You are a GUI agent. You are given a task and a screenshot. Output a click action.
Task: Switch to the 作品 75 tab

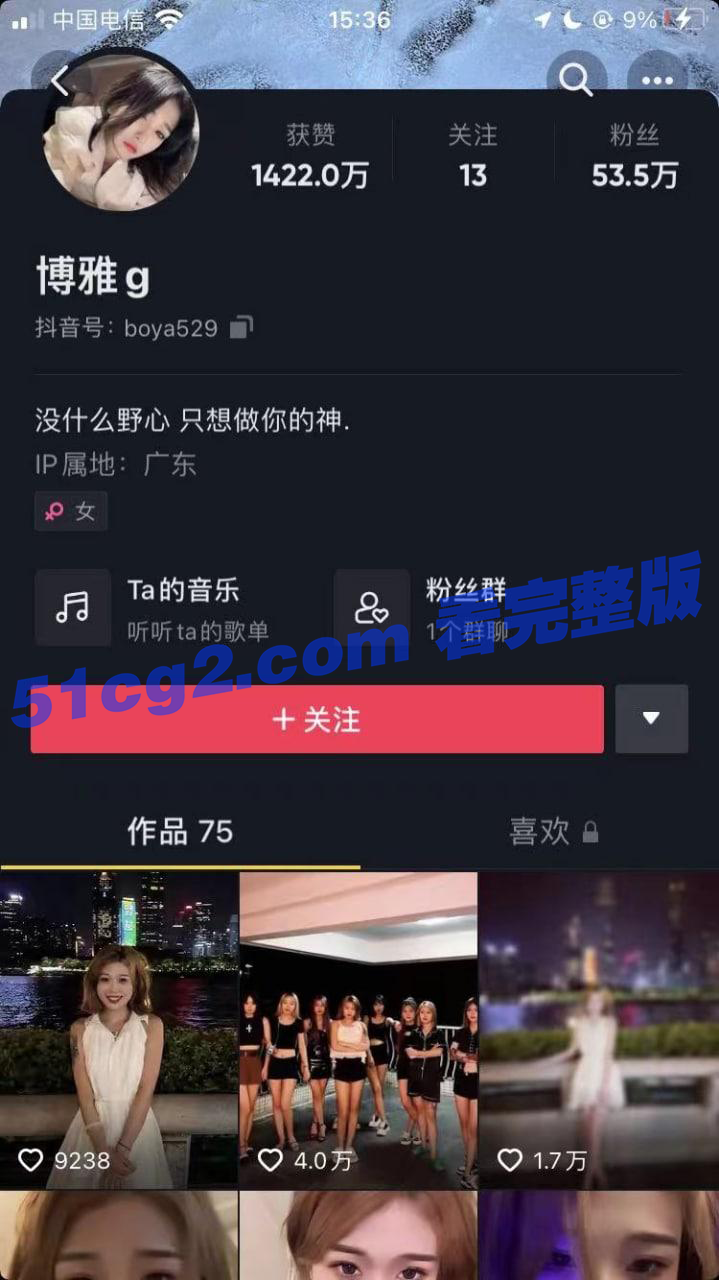pos(180,831)
